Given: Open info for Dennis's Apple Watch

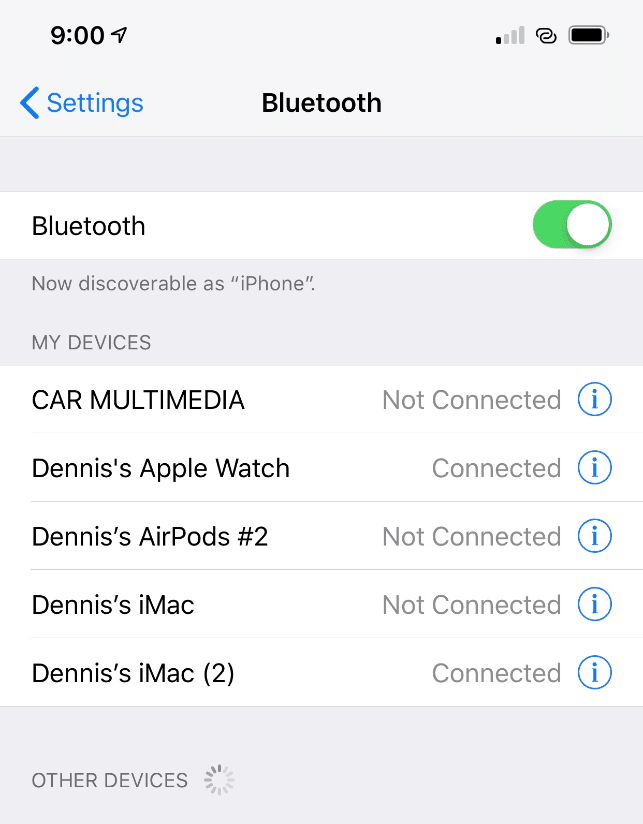Looking at the screenshot, I should [595, 468].
